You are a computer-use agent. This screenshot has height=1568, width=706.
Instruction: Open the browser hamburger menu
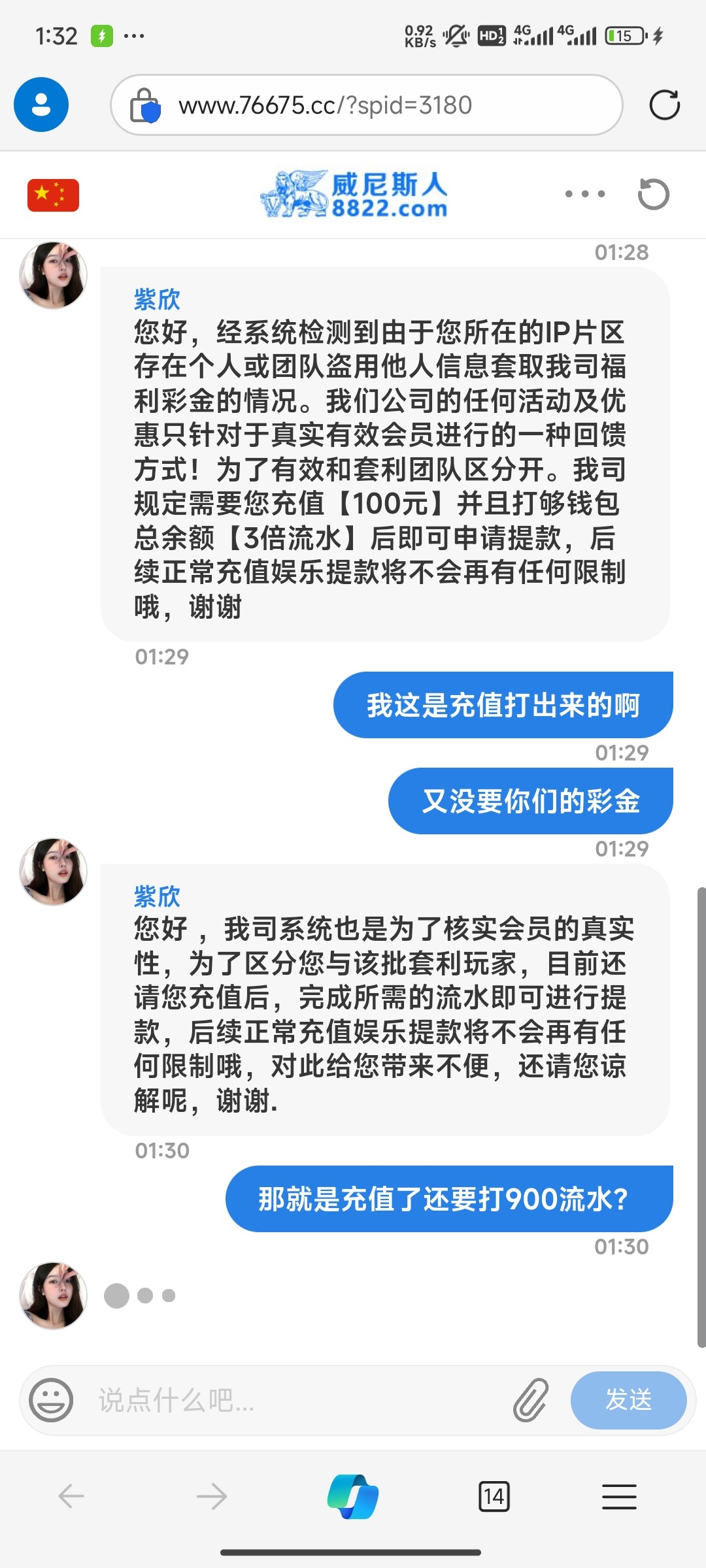tap(619, 1495)
